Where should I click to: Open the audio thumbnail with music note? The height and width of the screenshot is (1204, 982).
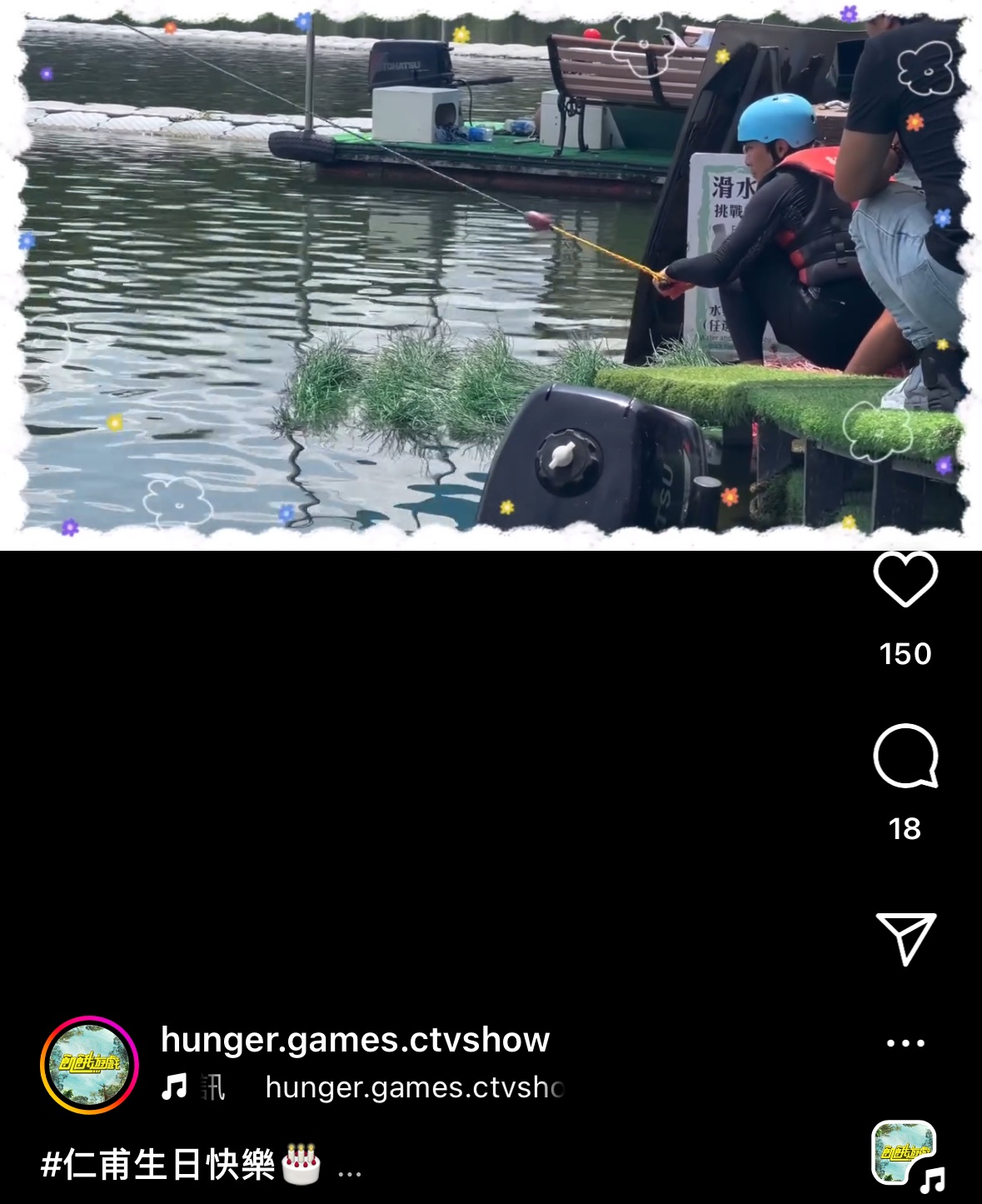(x=905, y=1153)
